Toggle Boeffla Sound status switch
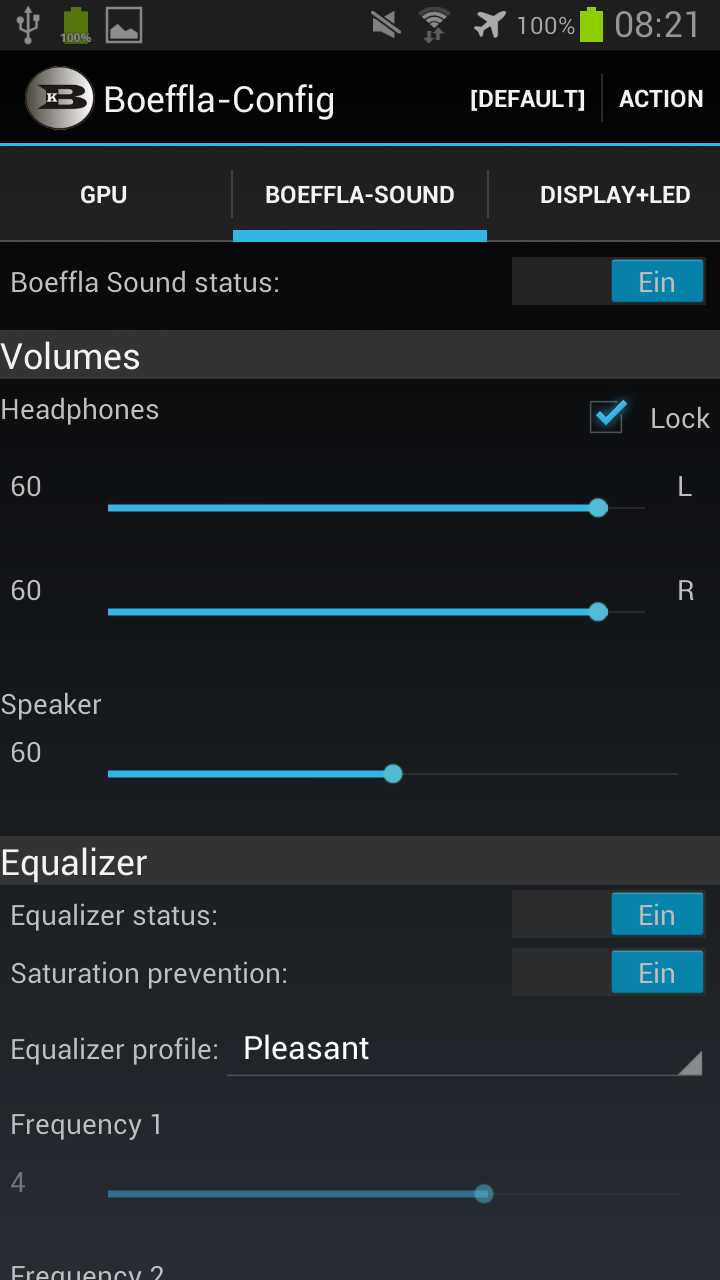This screenshot has height=1280, width=720. coord(608,282)
